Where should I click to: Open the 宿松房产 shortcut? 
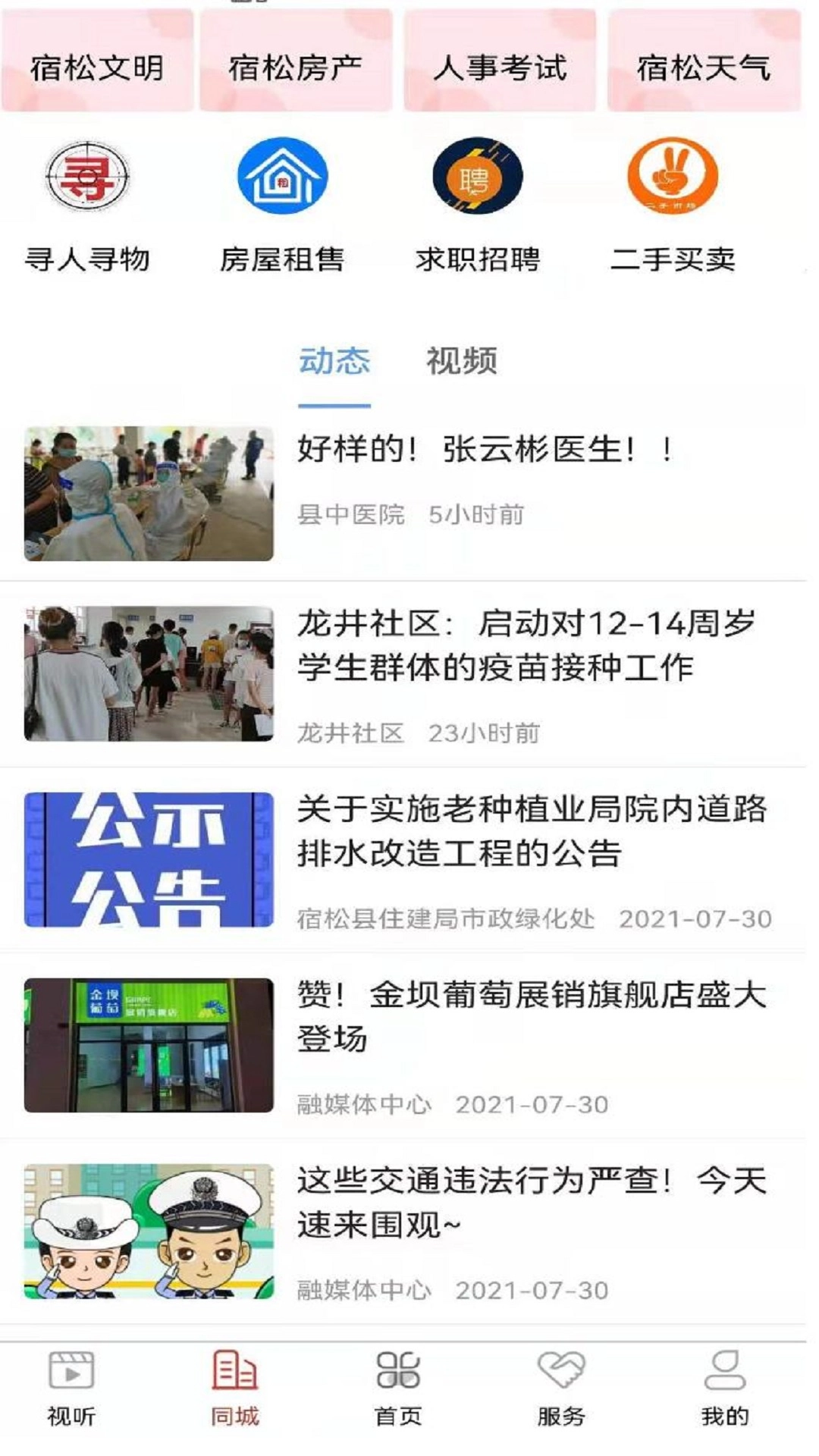pyautogui.click(x=296, y=67)
